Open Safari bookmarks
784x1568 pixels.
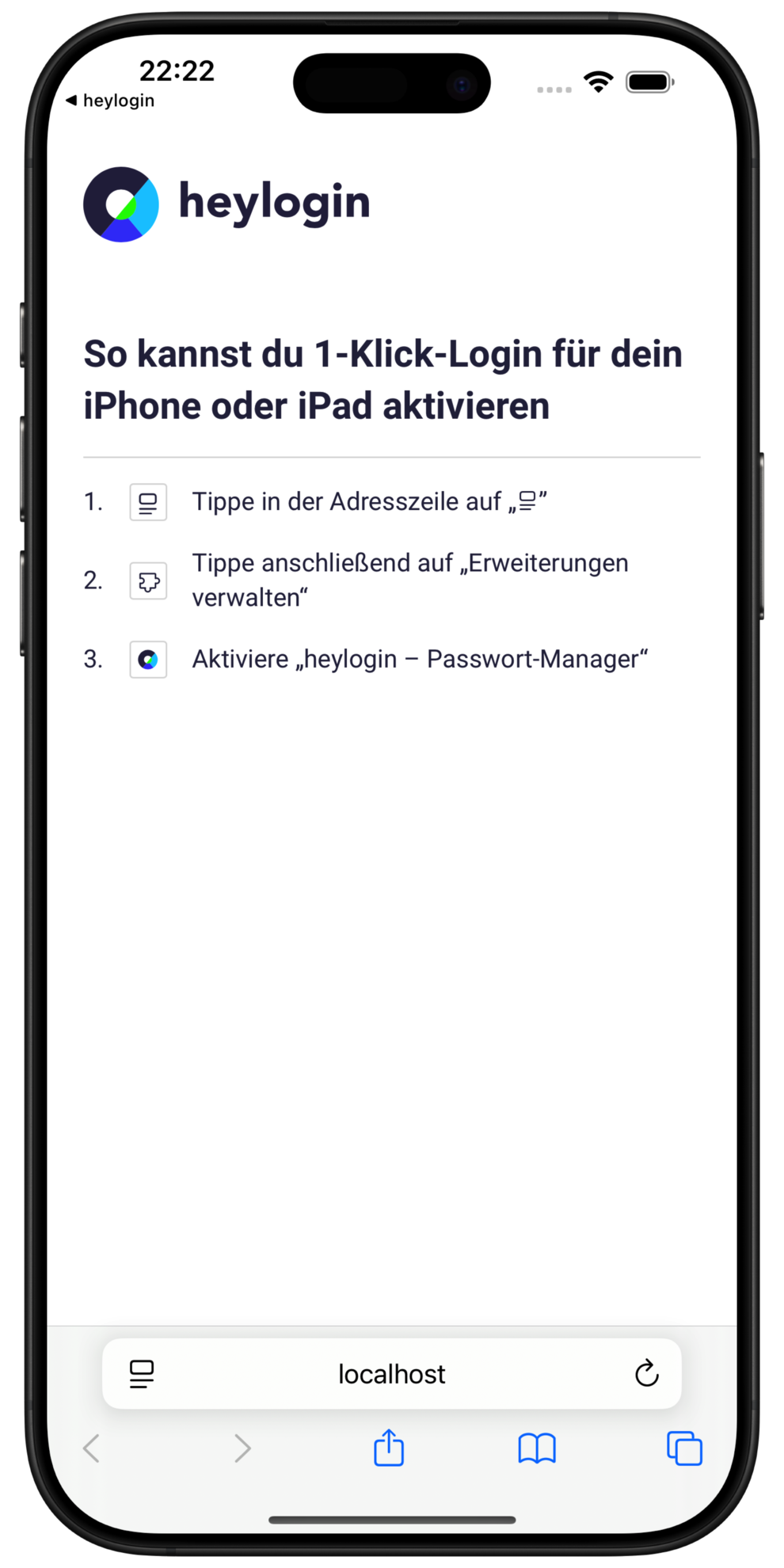[537, 1448]
